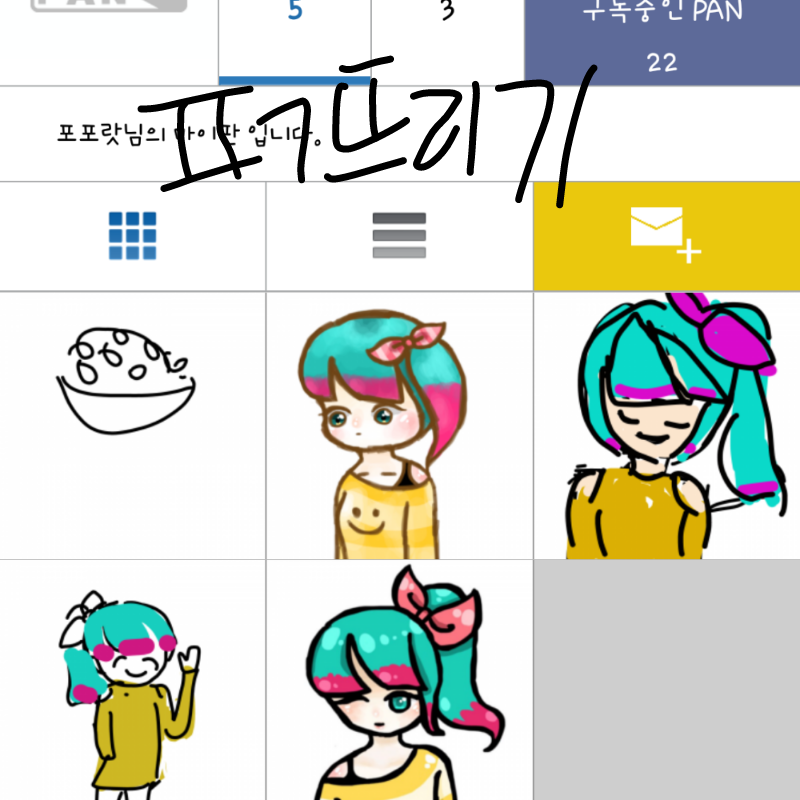This screenshot has height=800, width=800.
Task: Open the girl with magenta bow drawing
Action: click(666, 425)
